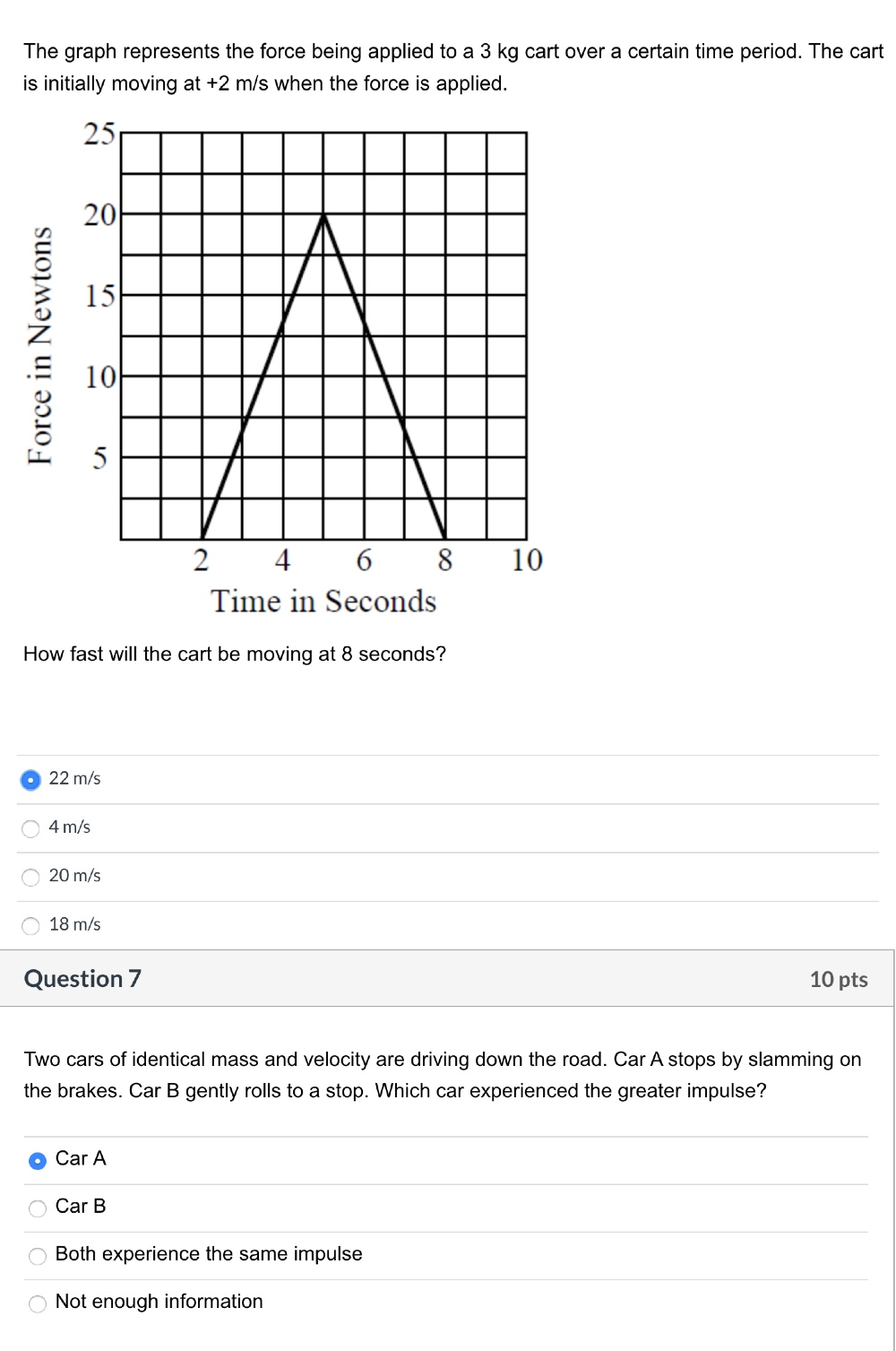Click the 10 pts label
The width and height of the screenshot is (896, 1351).
tap(839, 980)
